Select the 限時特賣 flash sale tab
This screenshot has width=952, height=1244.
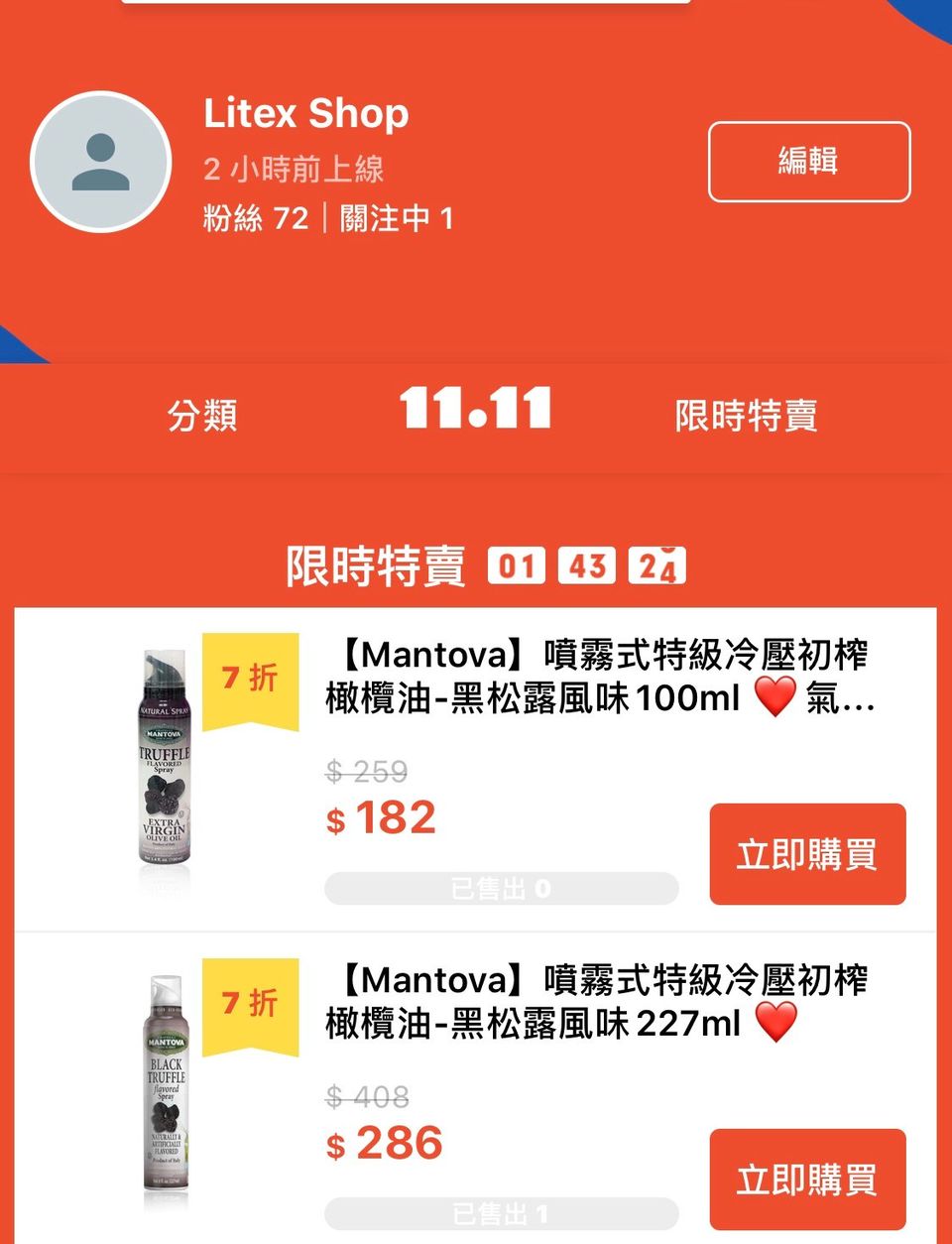pyautogui.click(x=746, y=415)
